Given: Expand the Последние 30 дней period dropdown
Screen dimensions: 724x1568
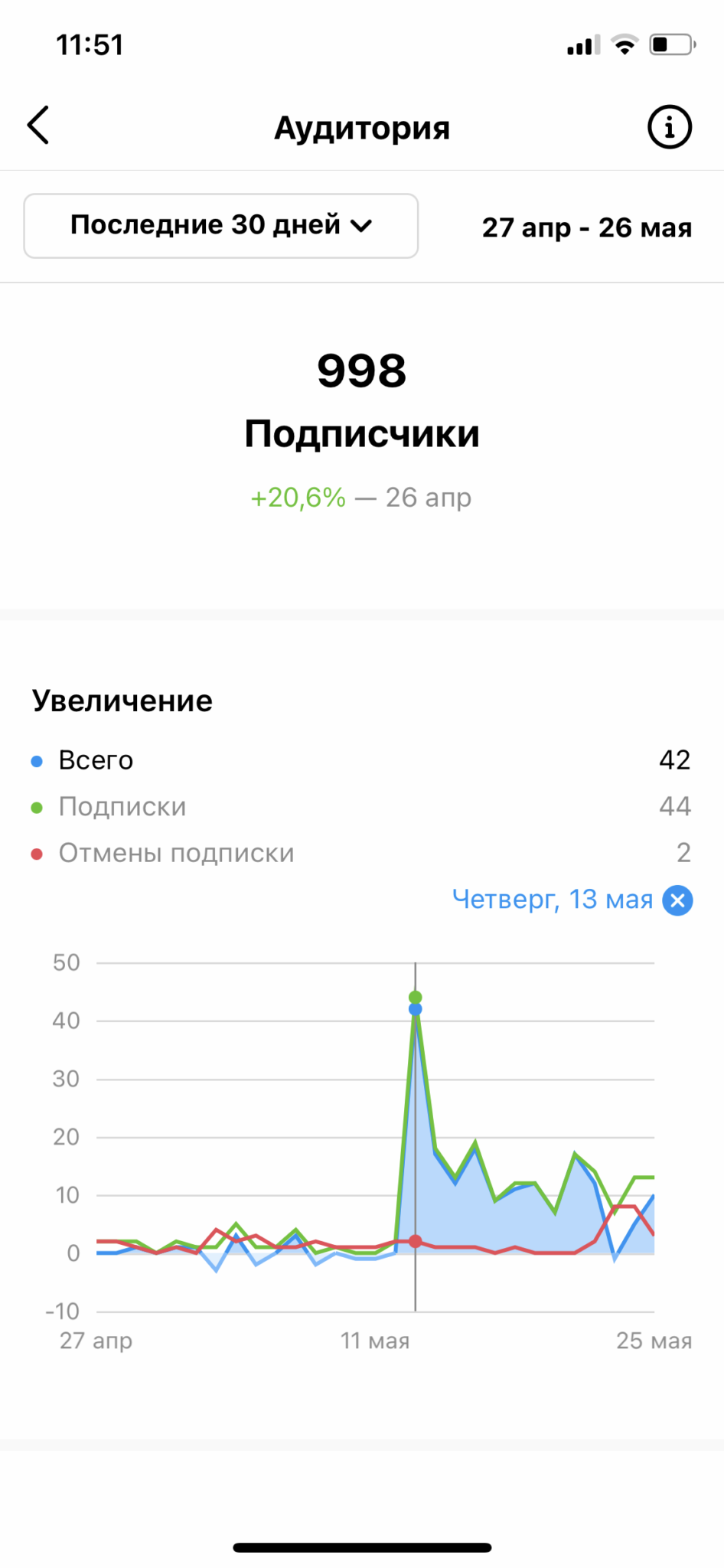Looking at the screenshot, I should coord(220,226).
